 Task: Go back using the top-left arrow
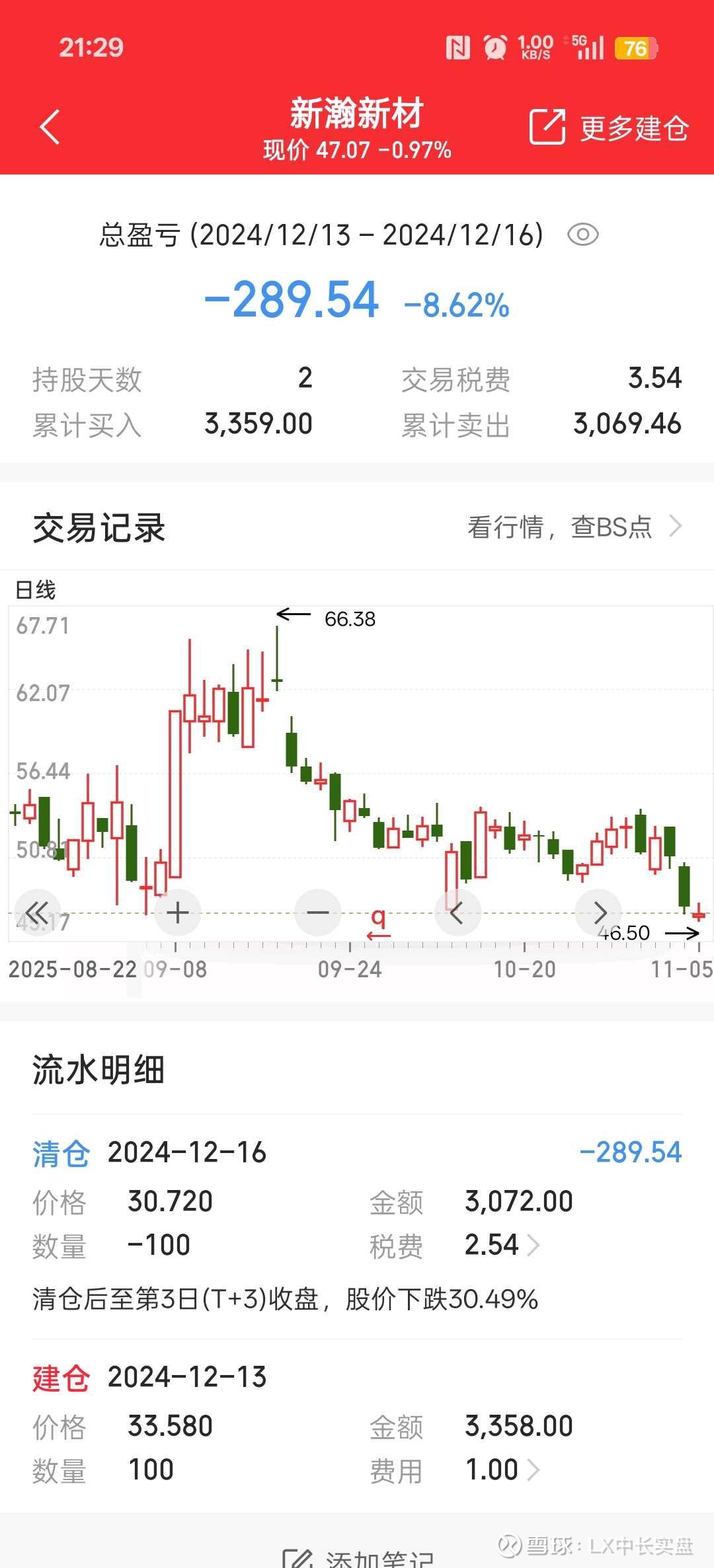(x=50, y=127)
